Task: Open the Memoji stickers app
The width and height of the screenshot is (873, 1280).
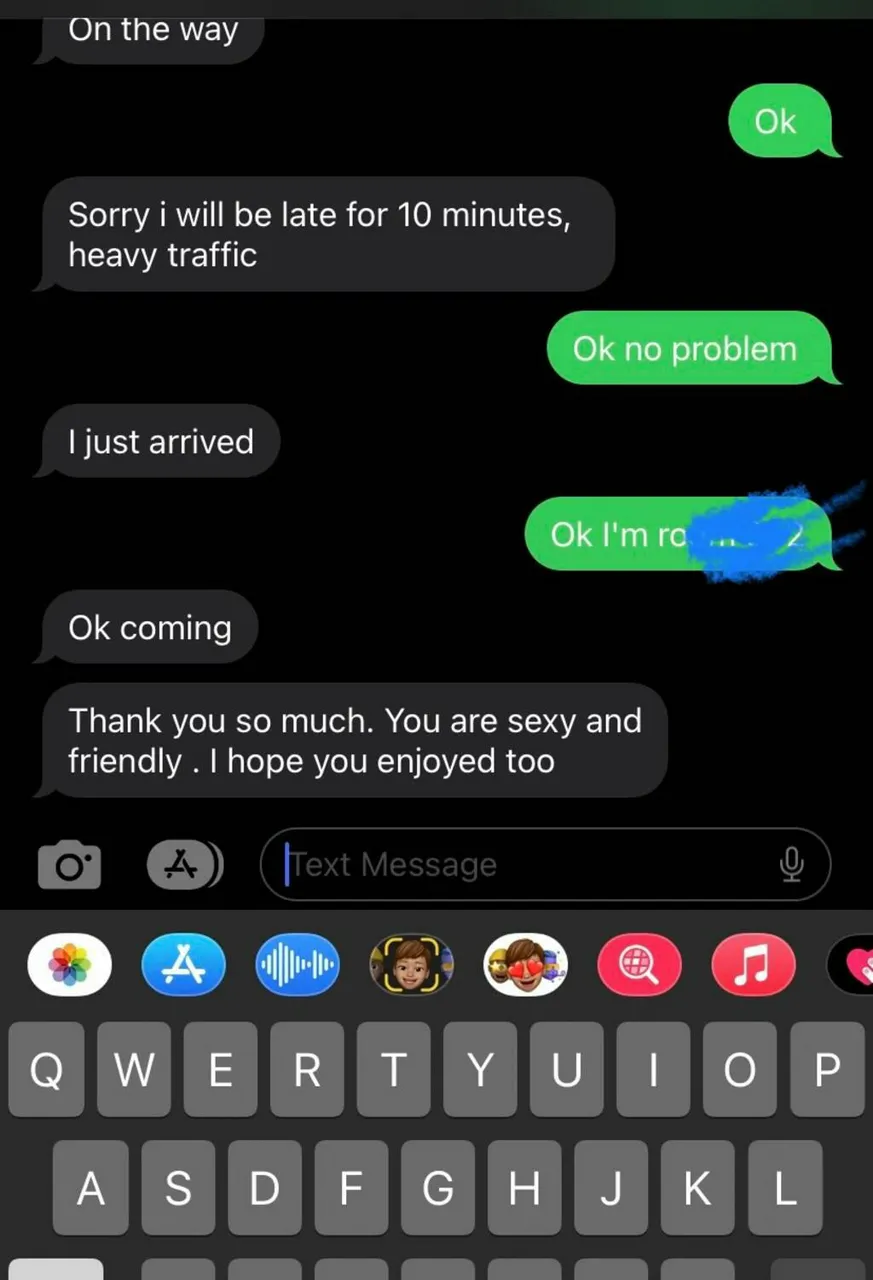Action: pyautogui.click(x=525, y=965)
